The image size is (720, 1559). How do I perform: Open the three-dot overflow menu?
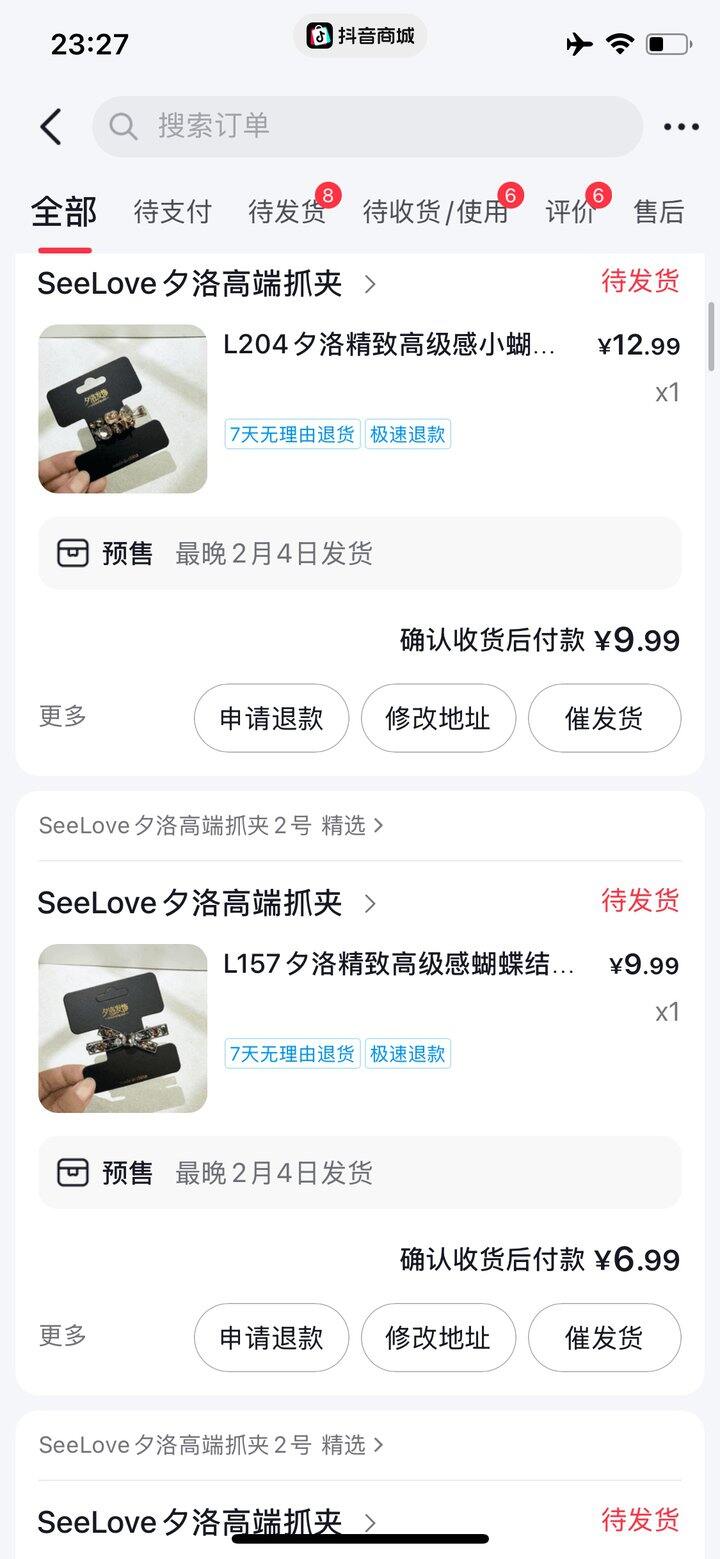point(681,127)
